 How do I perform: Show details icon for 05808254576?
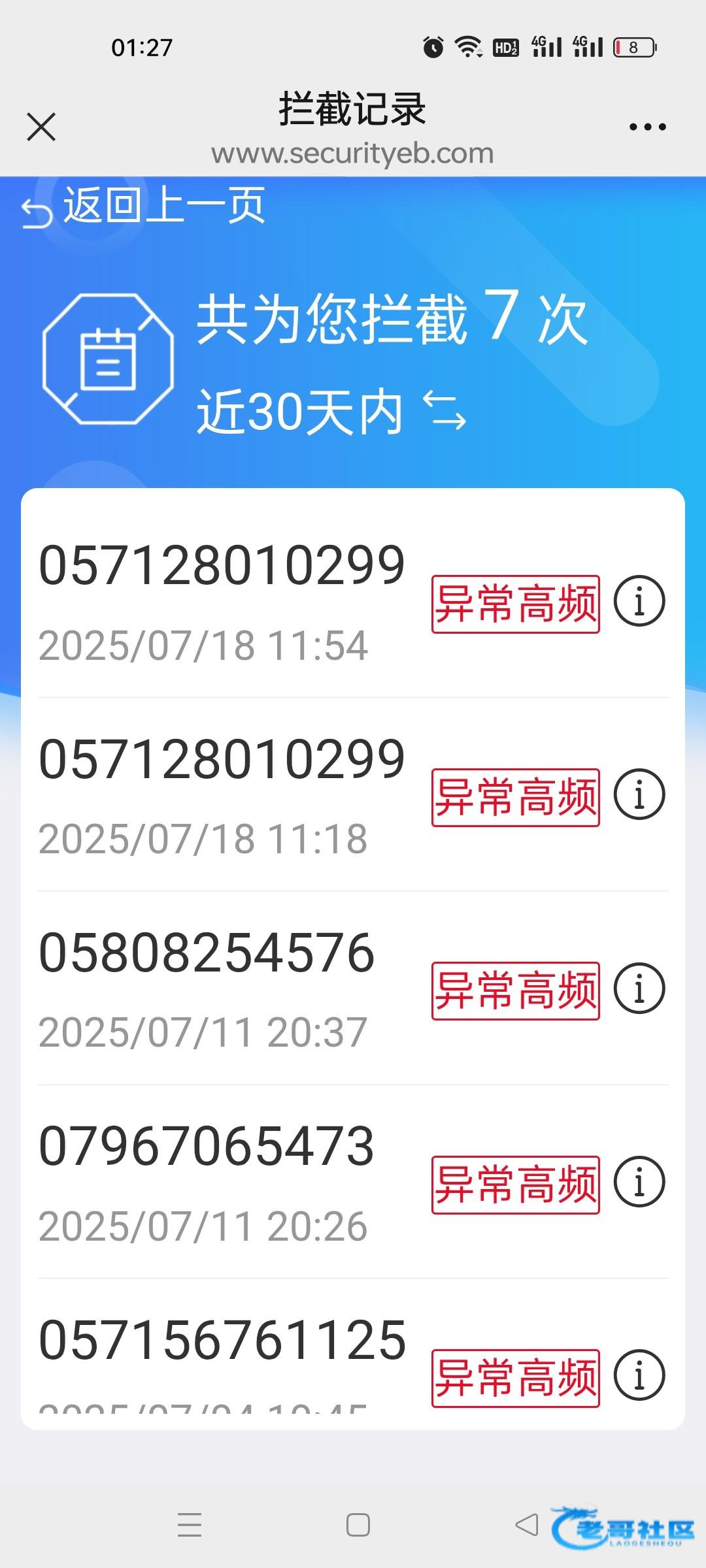point(639,988)
